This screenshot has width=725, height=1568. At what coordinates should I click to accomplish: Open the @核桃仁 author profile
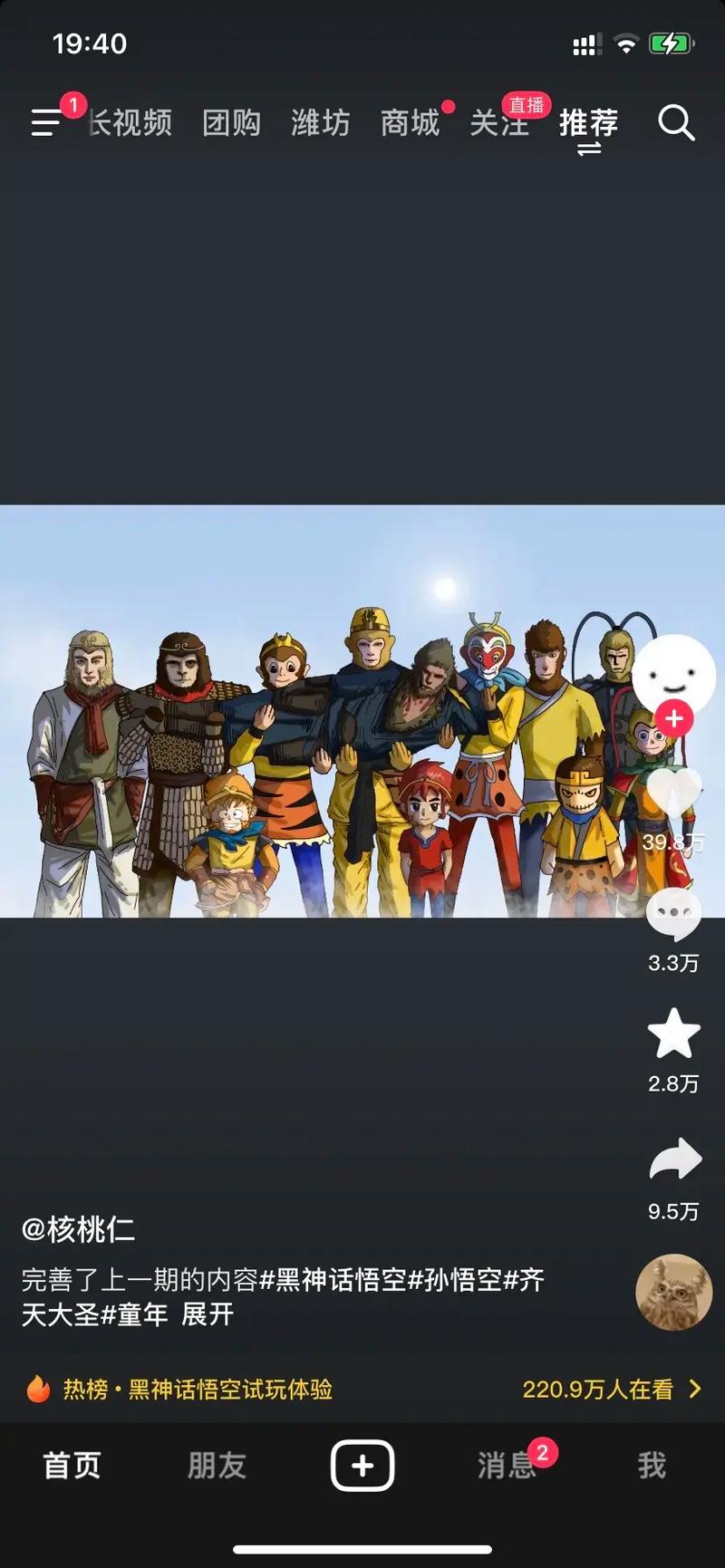[x=79, y=1229]
